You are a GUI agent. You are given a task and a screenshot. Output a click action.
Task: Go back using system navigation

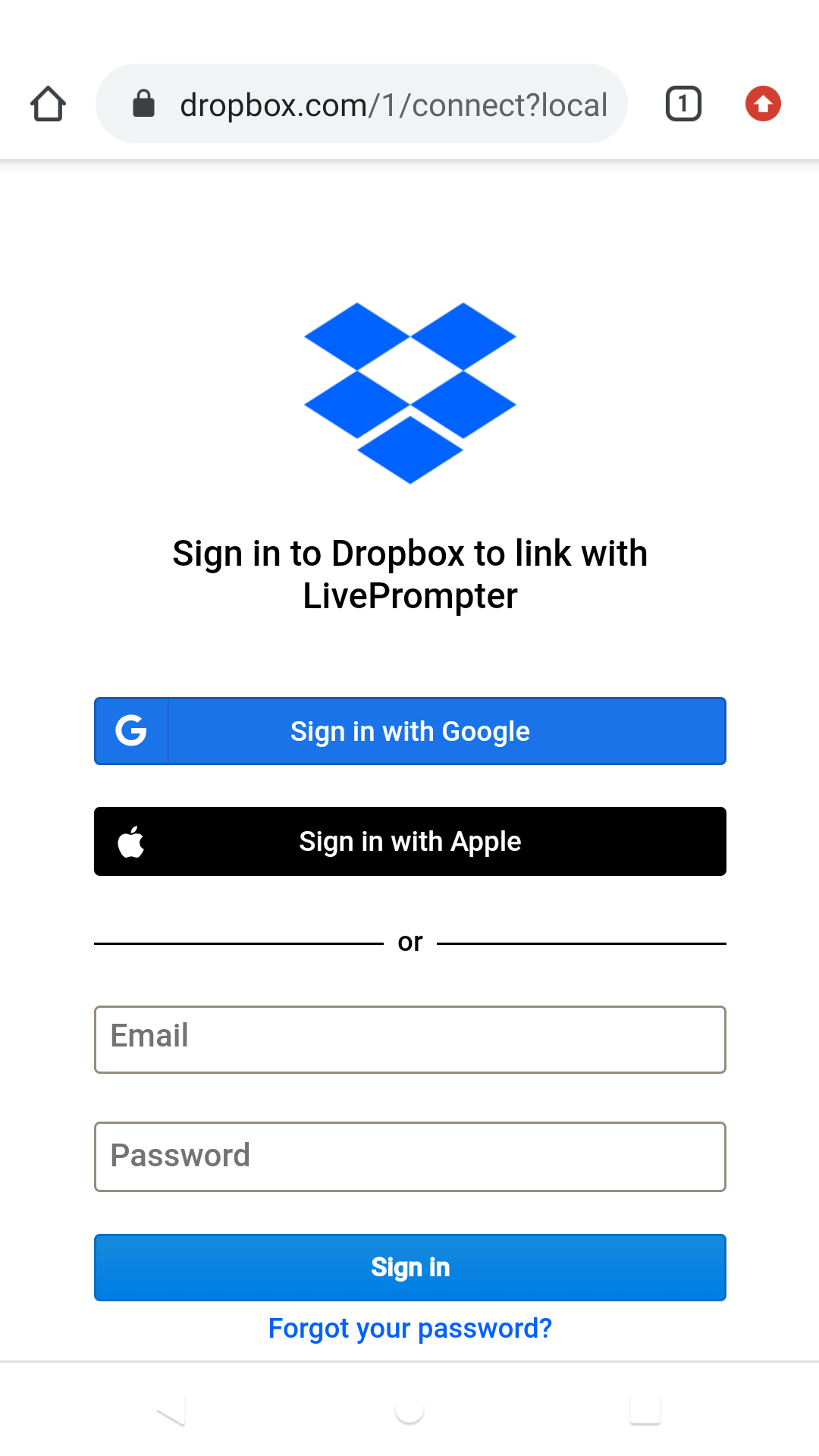point(172,1411)
